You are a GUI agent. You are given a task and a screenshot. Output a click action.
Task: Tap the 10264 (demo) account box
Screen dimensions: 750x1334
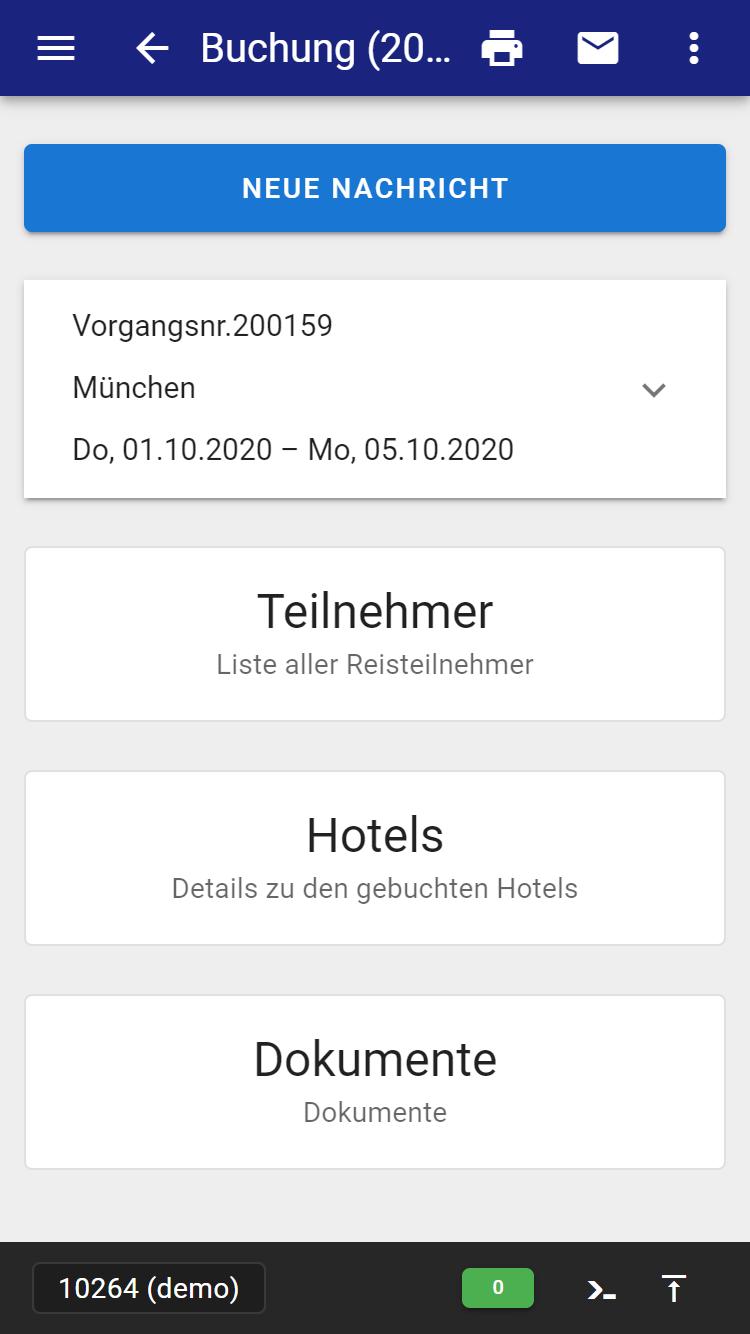[x=149, y=1288]
